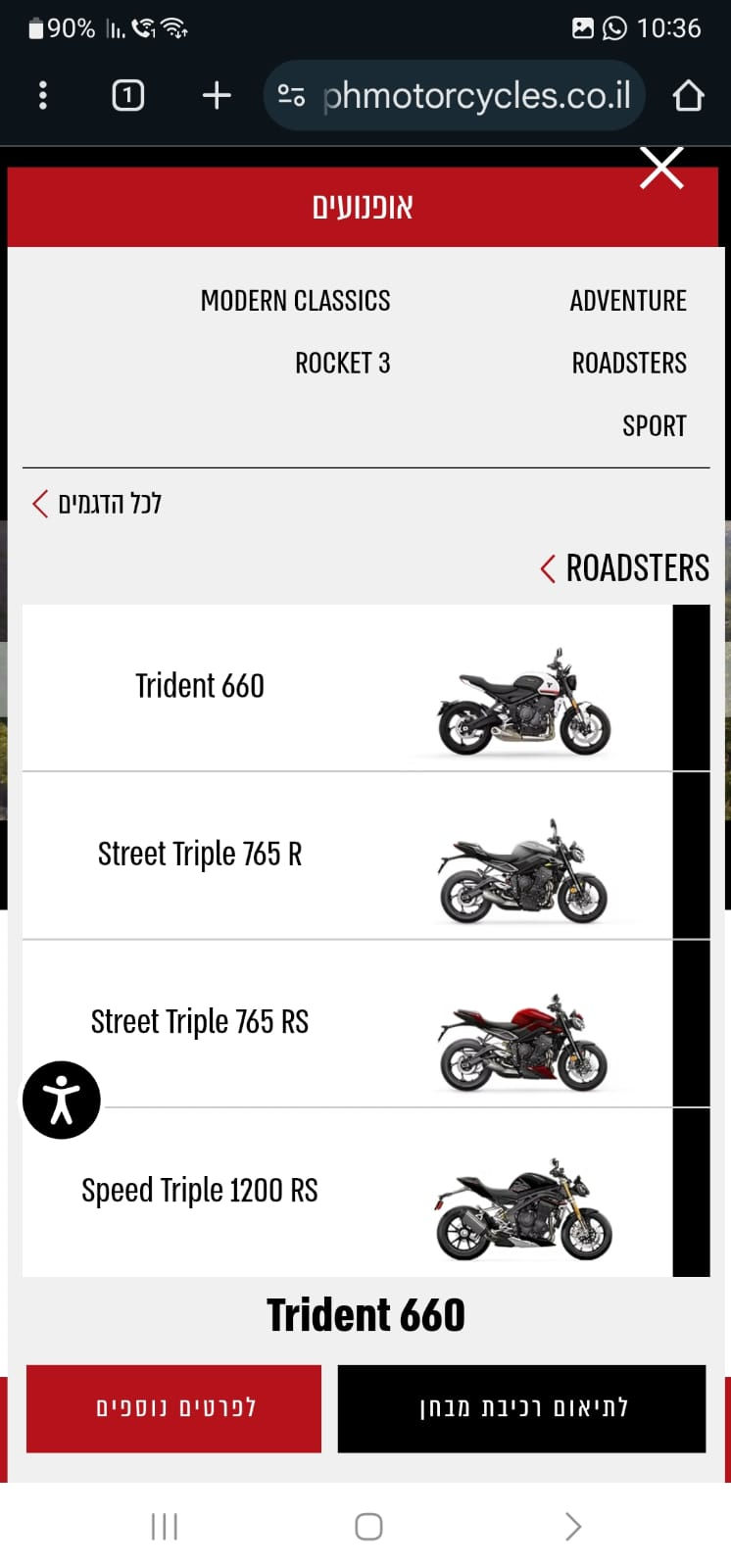Select the Modern Classics category
731x1568 pixels.
pos(295,301)
